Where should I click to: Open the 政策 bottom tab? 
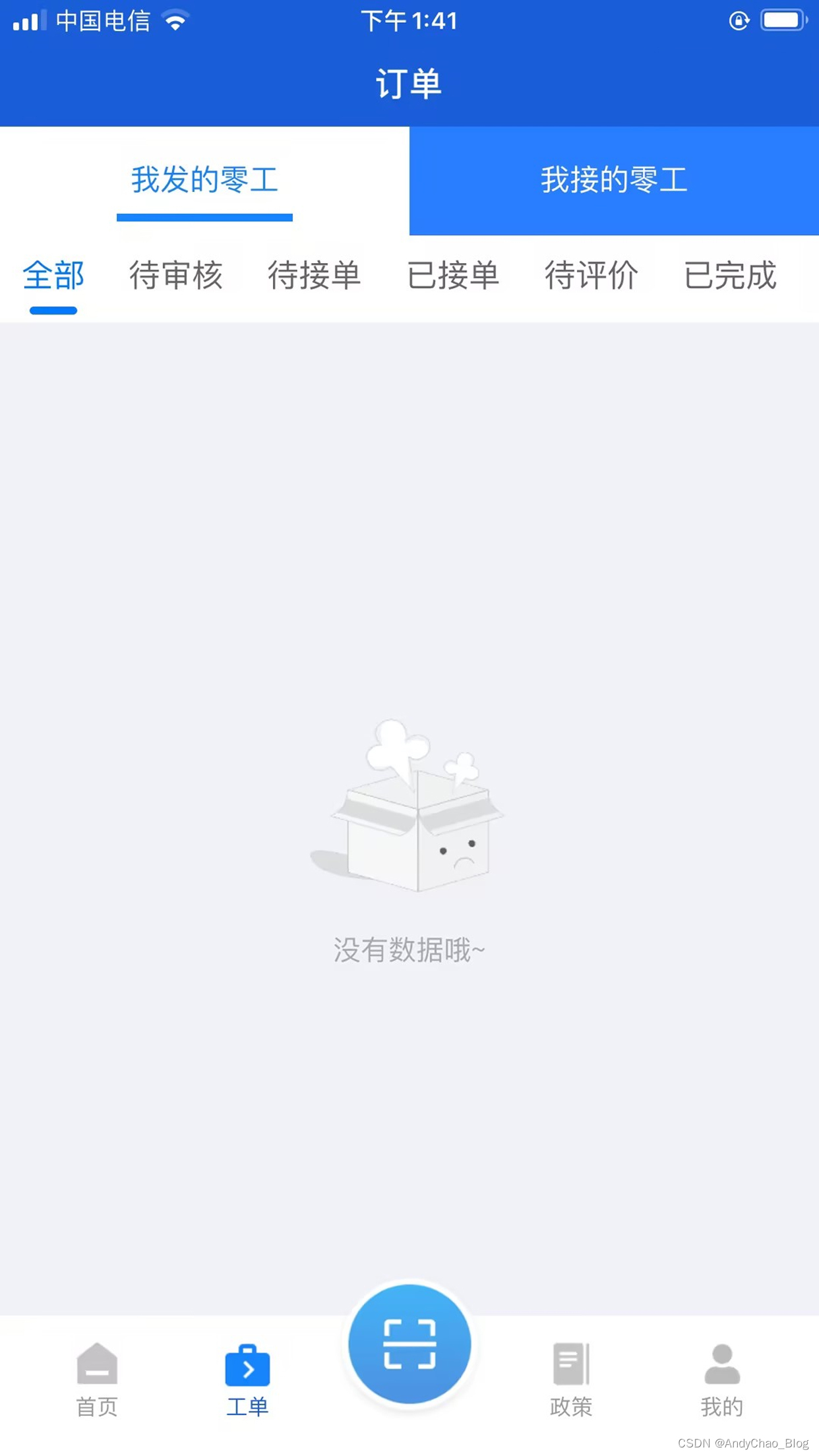click(x=571, y=1380)
